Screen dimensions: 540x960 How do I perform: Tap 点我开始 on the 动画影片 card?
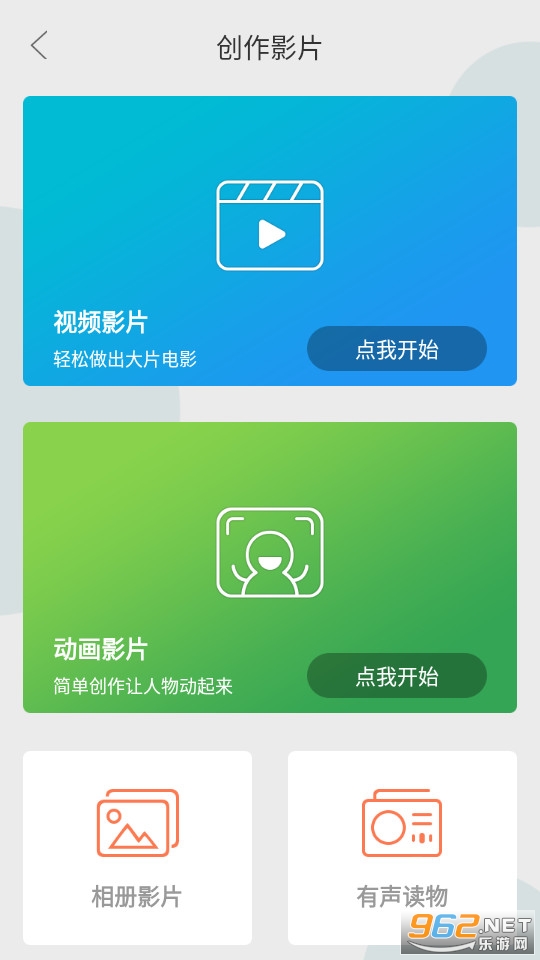pyautogui.click(x=397, y=675)
